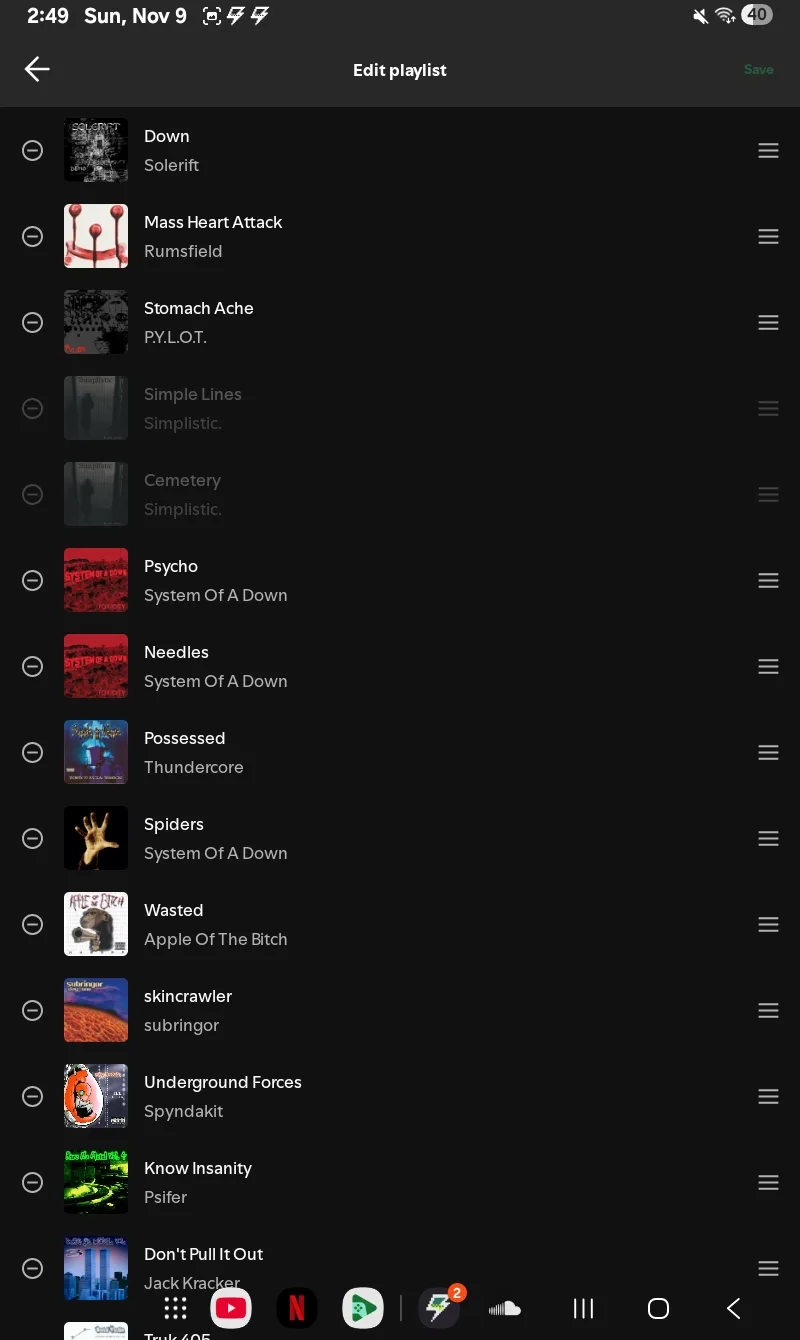
Task: Remove Needles by System Of A Down
Action: click(33, 667)
